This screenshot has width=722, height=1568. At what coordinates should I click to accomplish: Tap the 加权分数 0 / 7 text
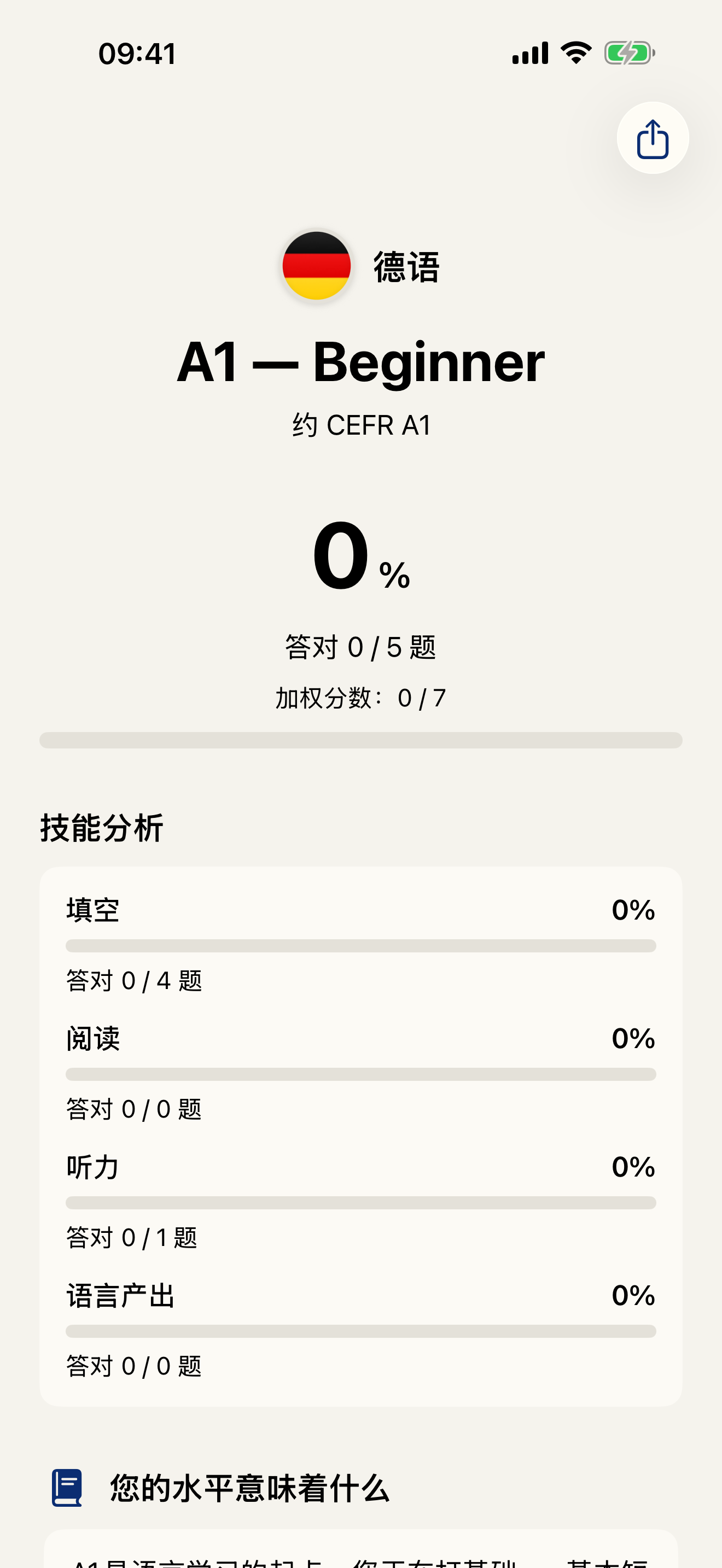361,698
